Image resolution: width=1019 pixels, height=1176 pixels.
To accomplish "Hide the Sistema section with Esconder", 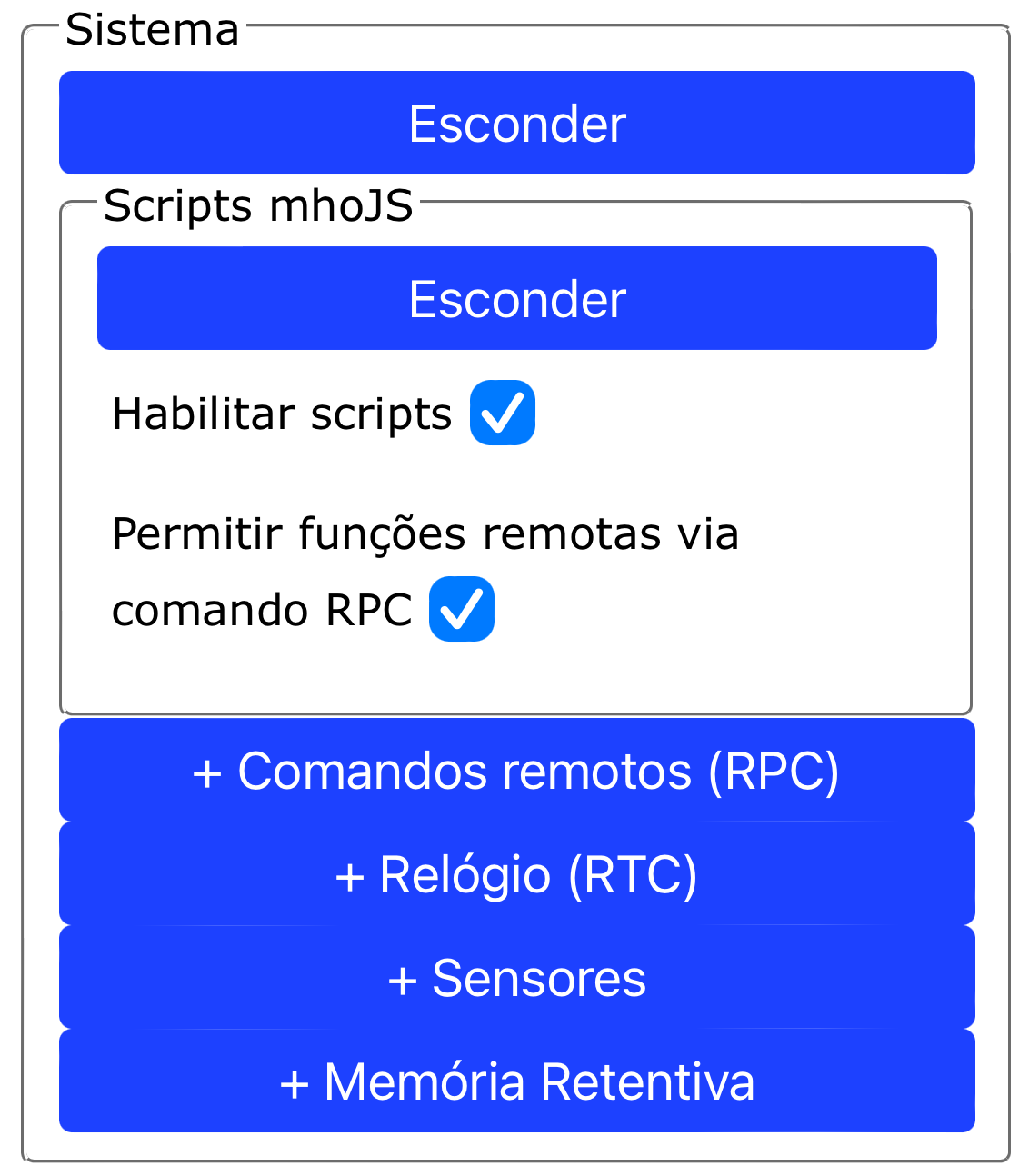I will pos(516,123).
